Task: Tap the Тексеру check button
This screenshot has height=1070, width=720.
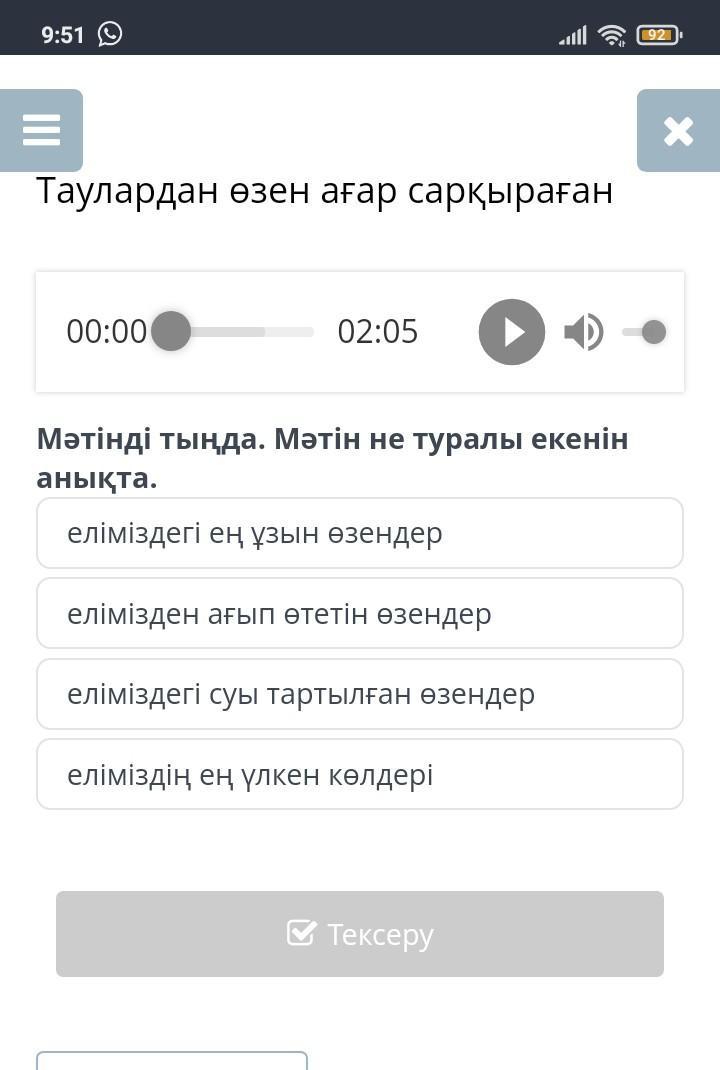Action: point(360,934)
